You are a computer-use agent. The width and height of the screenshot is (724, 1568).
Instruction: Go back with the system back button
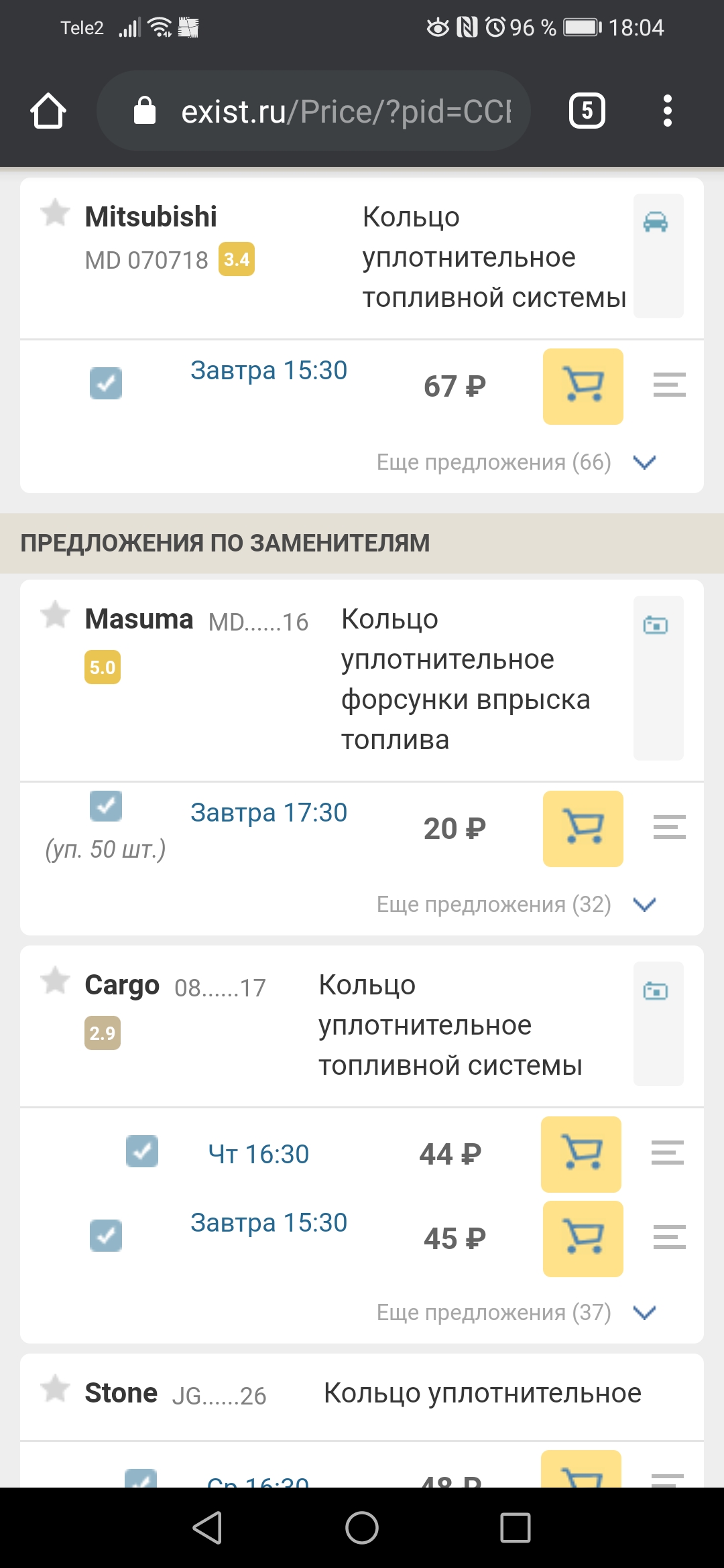207,1528
